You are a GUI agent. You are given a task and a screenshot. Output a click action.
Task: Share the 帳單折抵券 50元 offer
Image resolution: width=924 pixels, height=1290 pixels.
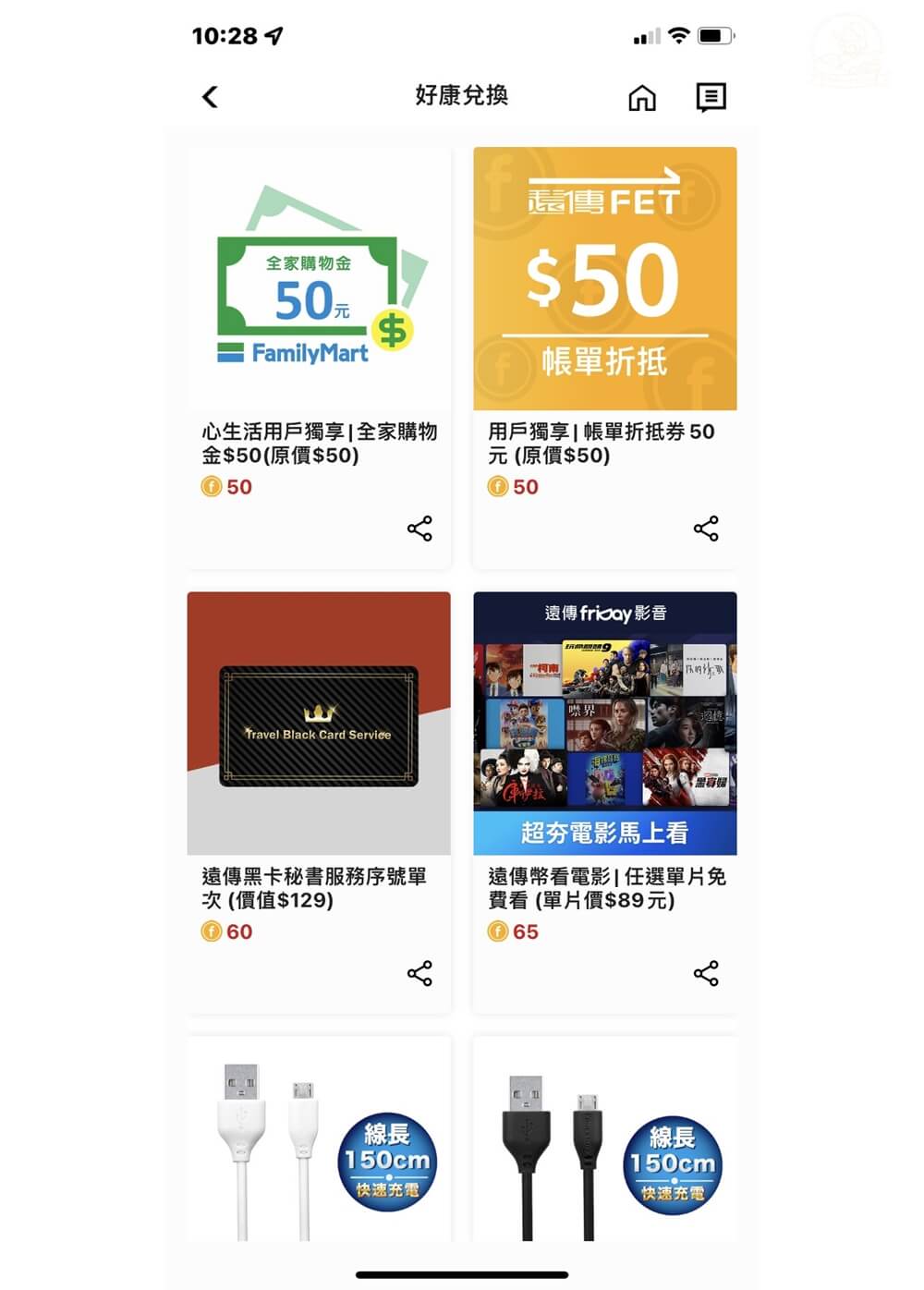point(707,528)
